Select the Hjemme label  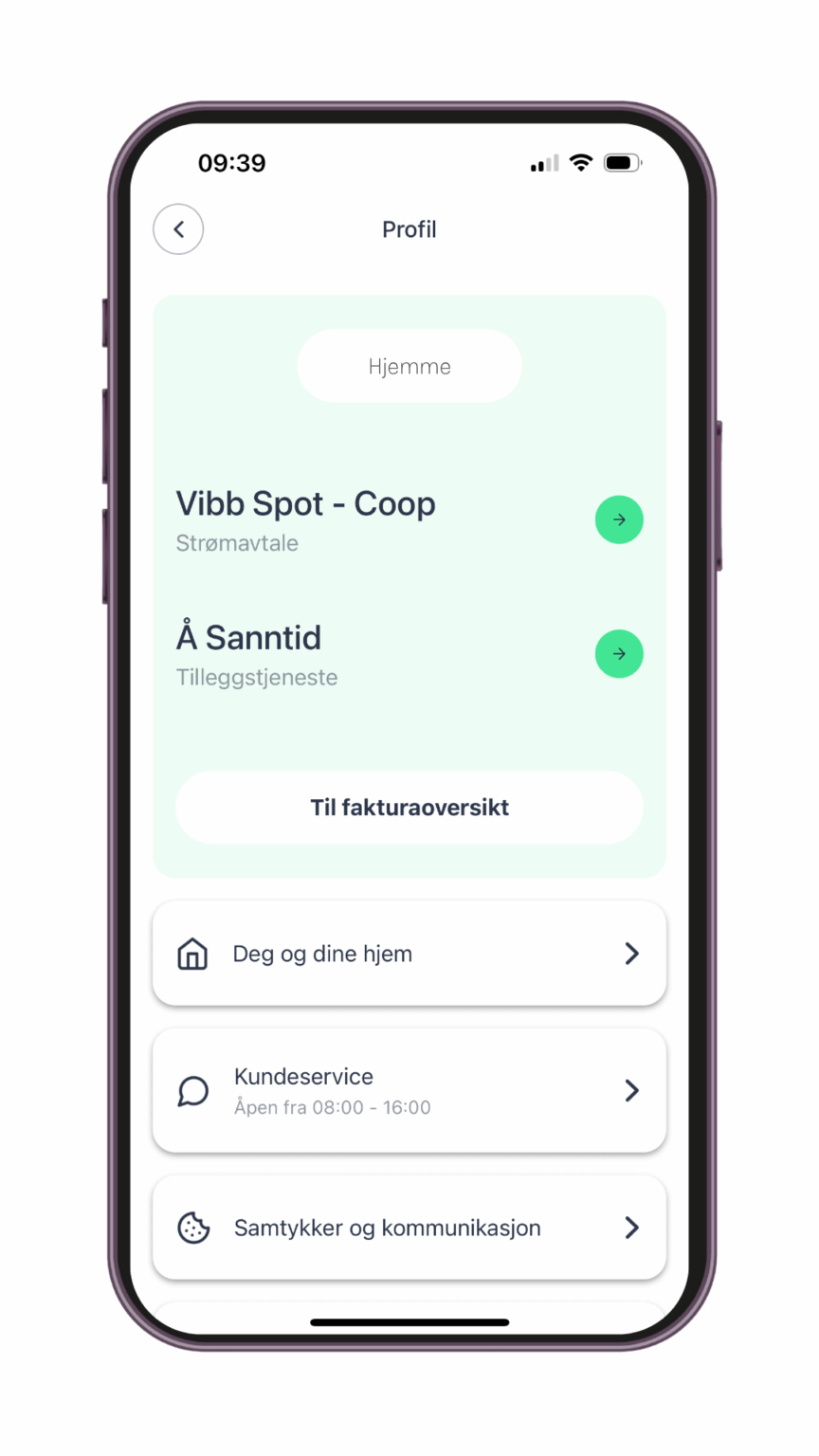(409, 366)
